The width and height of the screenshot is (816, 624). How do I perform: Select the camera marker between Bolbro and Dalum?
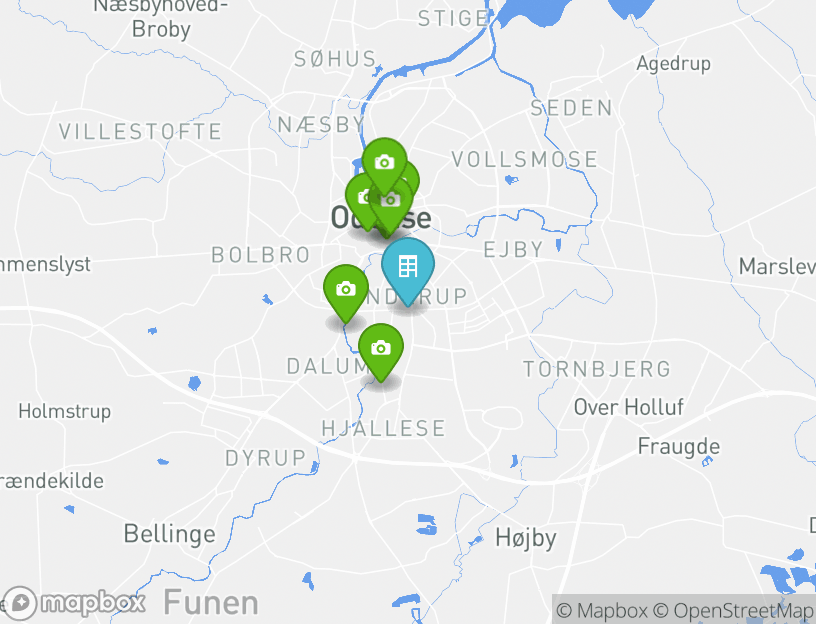pos(346,290)
